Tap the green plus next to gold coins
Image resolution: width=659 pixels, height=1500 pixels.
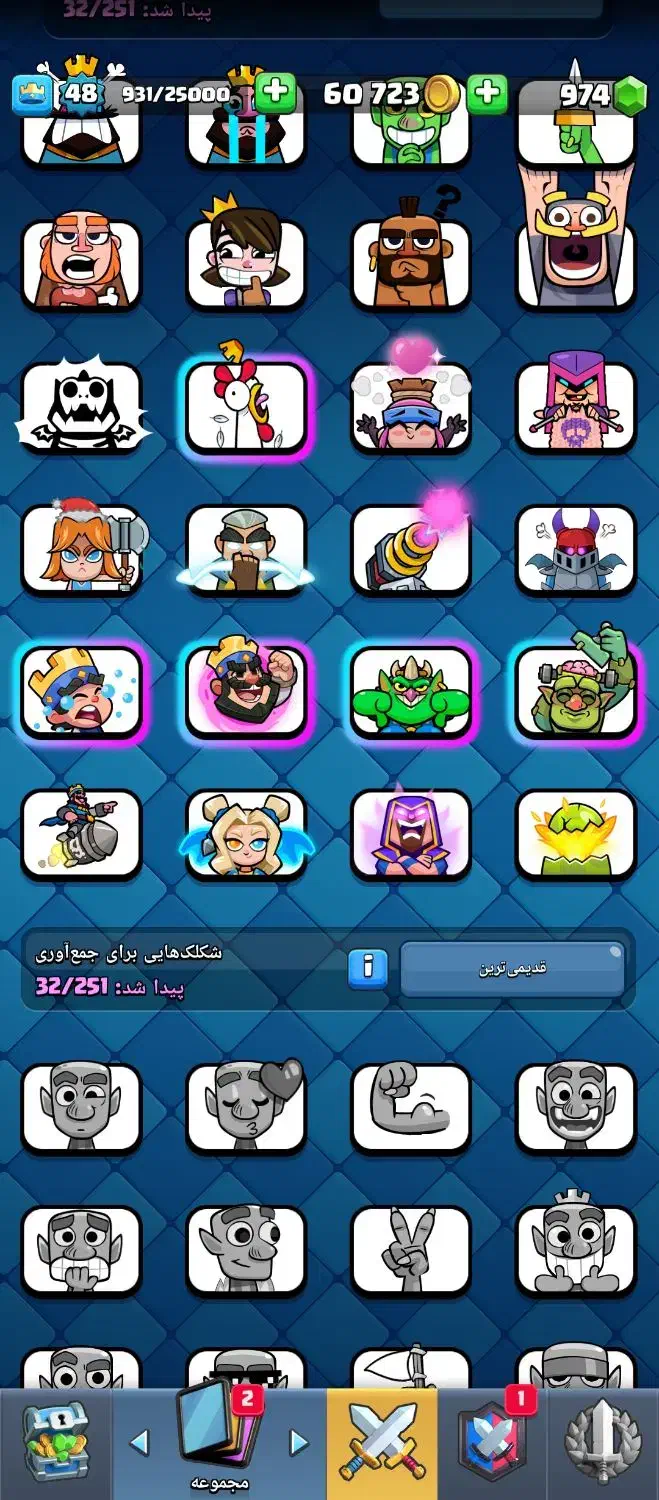(x=487, y=94)
